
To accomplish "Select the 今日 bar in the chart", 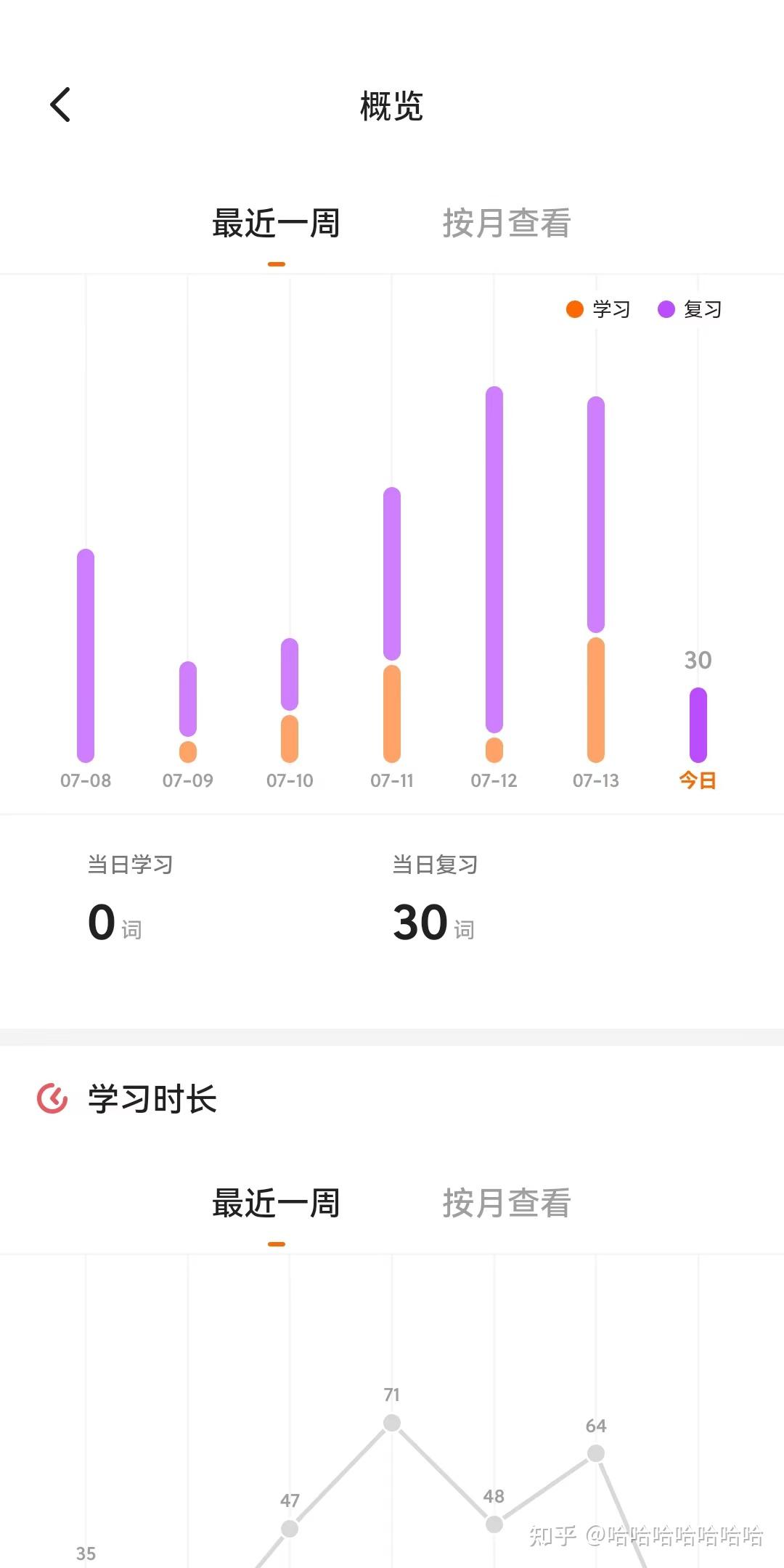I will point(698,724).
